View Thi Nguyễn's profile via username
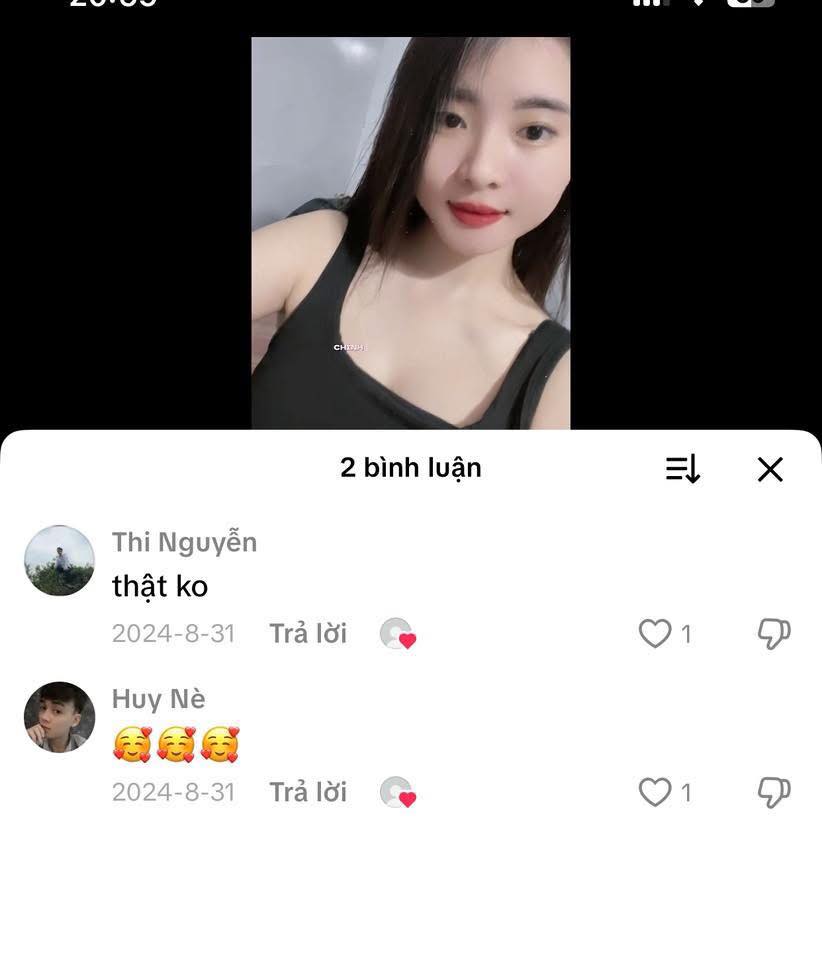 click(185, 542)
